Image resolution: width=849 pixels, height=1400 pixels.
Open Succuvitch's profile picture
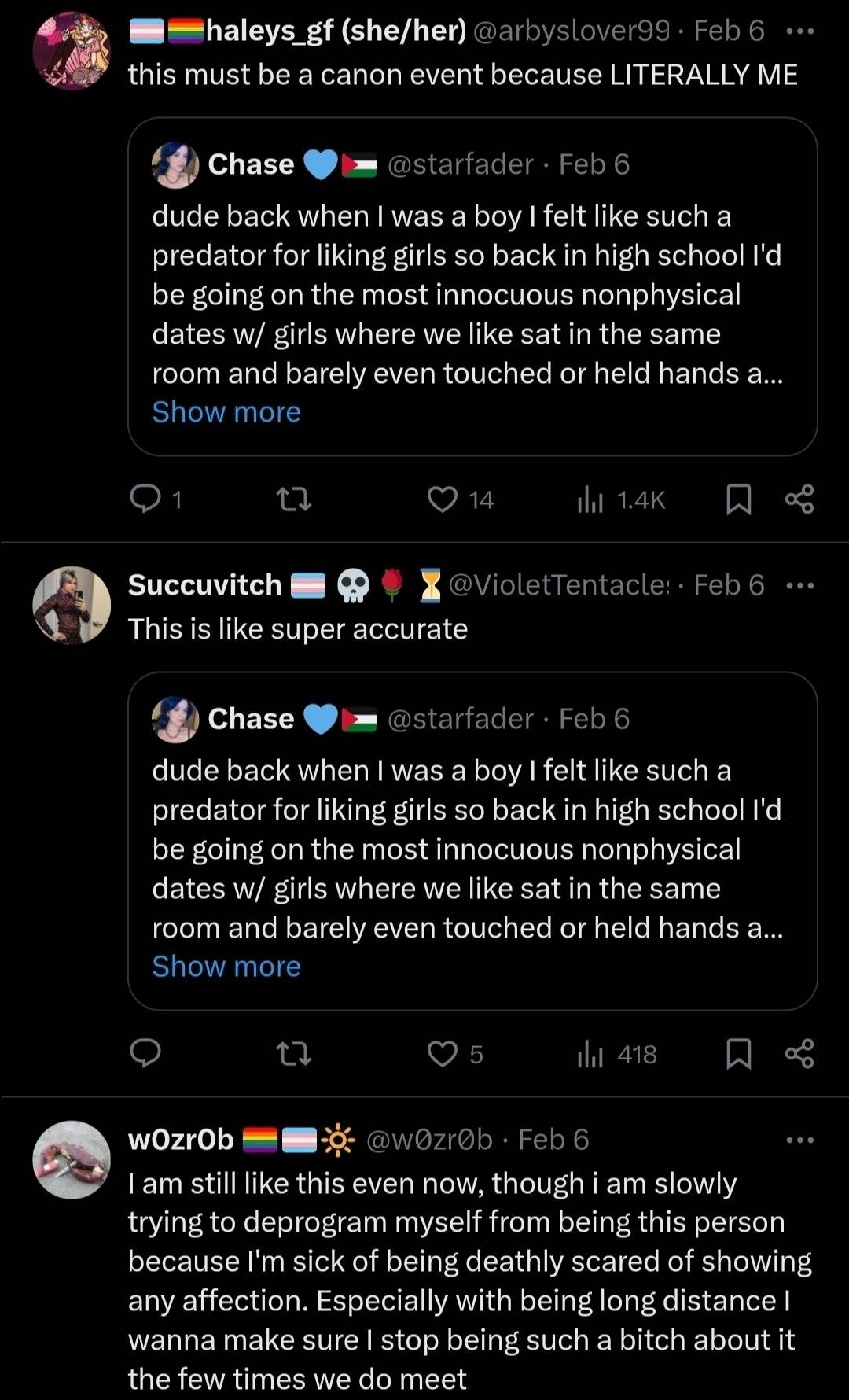72,605
